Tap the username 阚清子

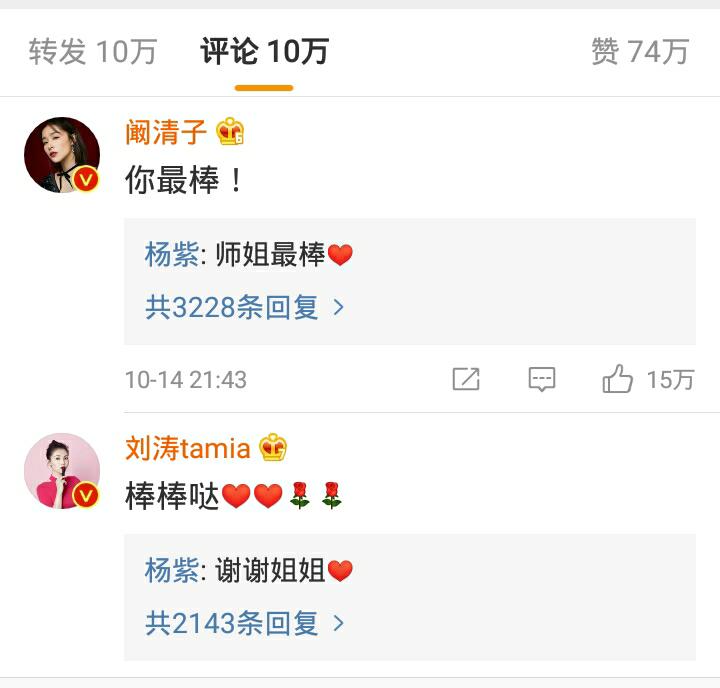click(x=166, y=131)
